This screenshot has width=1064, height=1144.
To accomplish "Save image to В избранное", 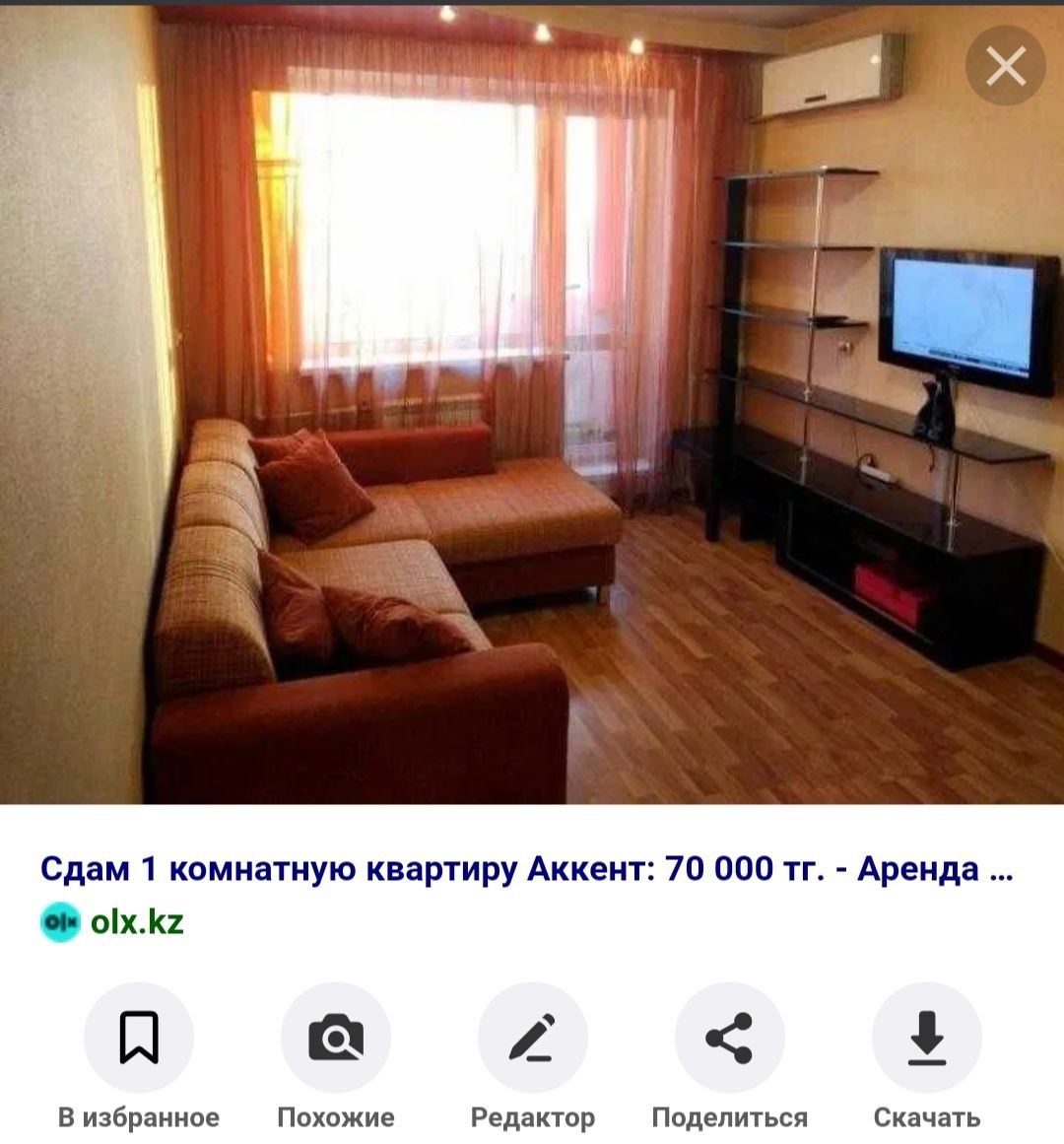I will [139, 1038].
